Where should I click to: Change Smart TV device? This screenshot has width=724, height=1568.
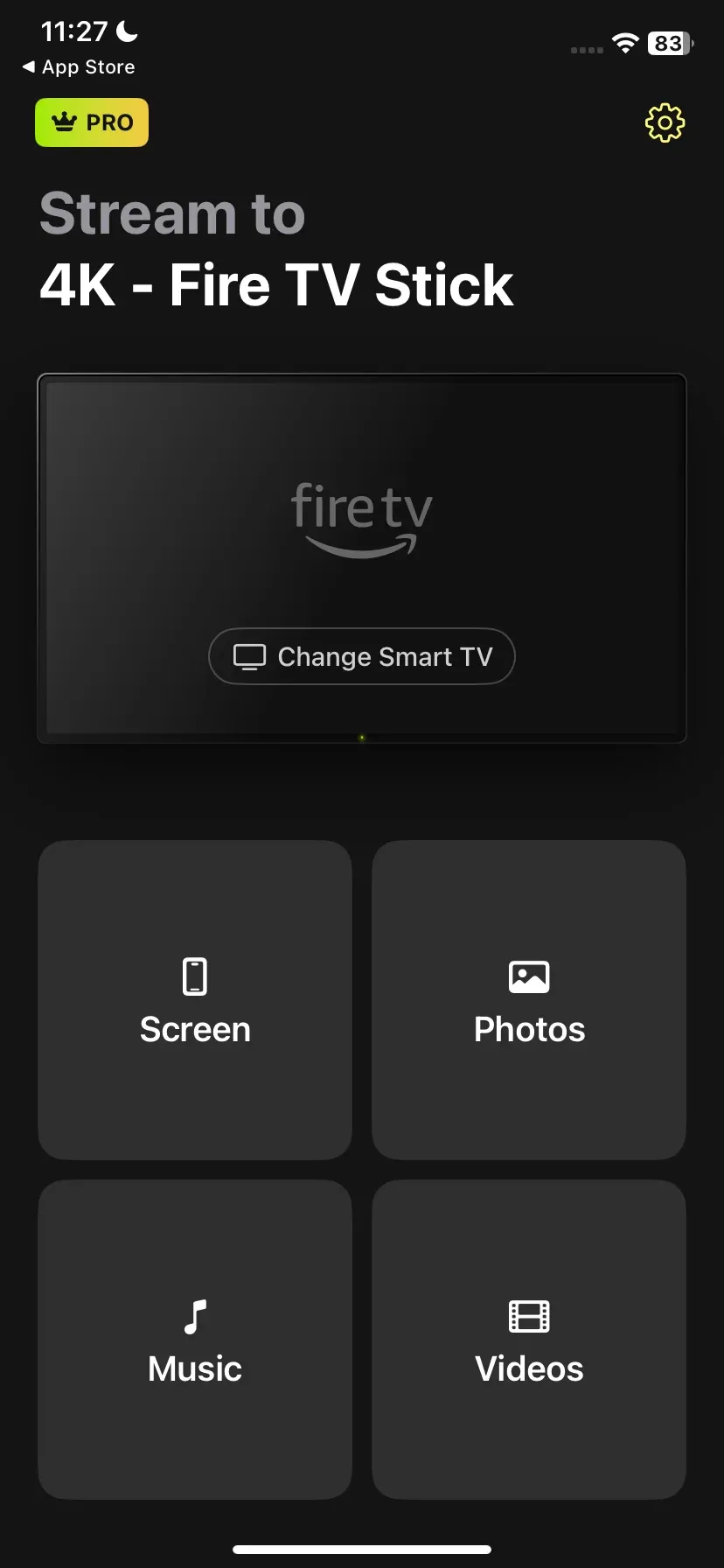coord(362,656)
